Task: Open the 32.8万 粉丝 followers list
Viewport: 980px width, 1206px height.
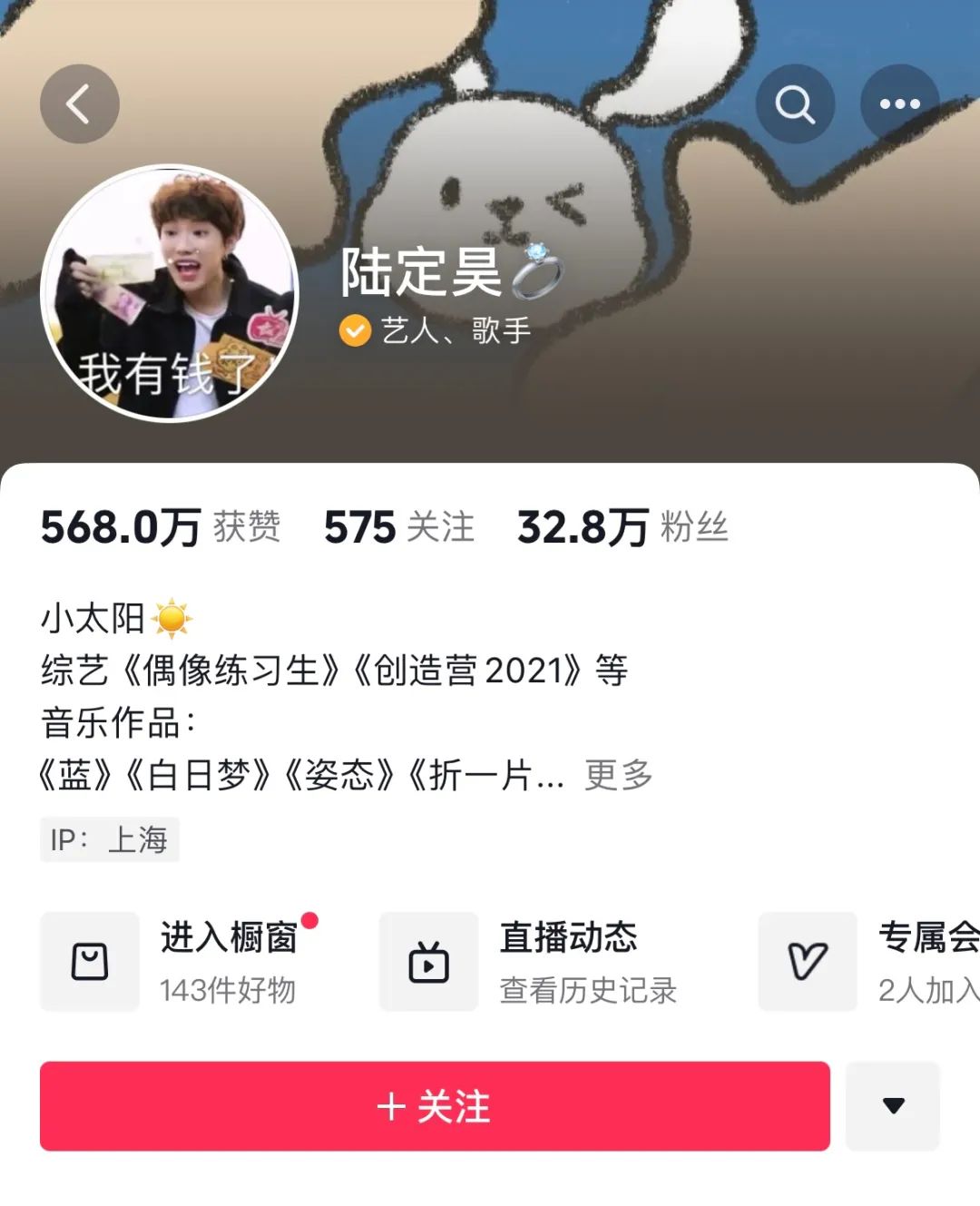Action: [622, 527]
